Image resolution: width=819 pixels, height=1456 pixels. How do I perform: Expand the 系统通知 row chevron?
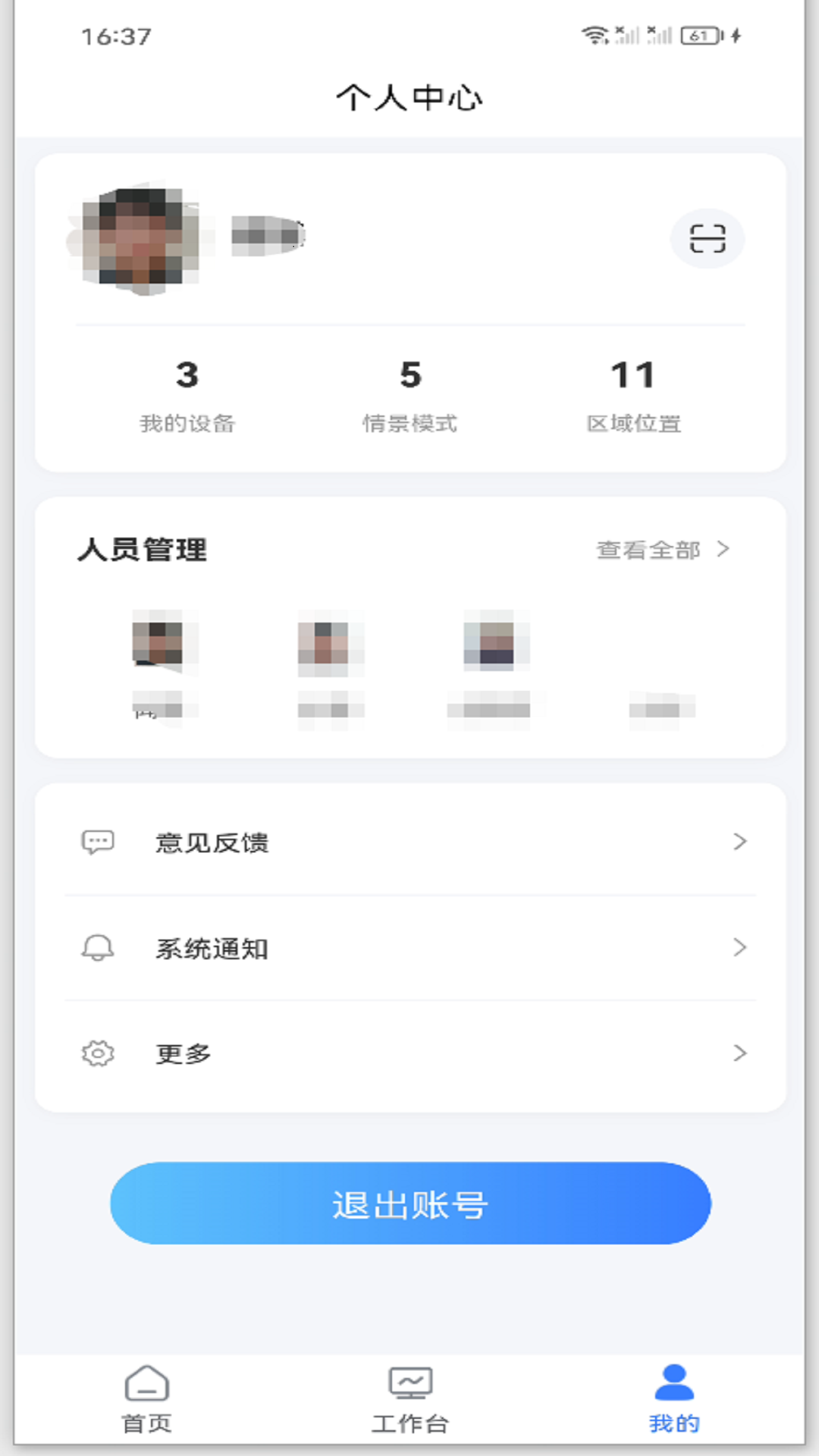(741, 947)
